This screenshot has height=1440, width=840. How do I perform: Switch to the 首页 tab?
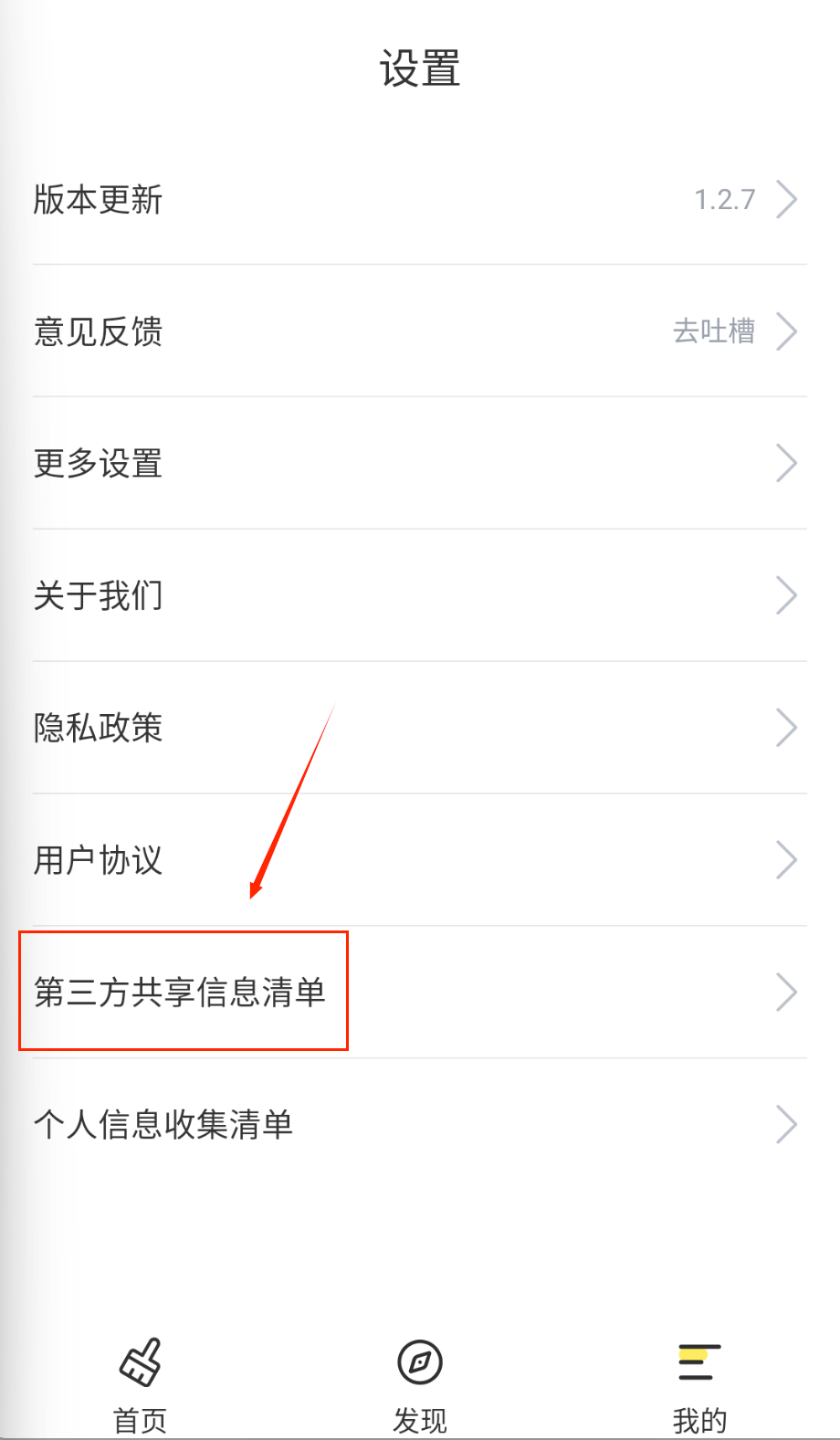141,1383
